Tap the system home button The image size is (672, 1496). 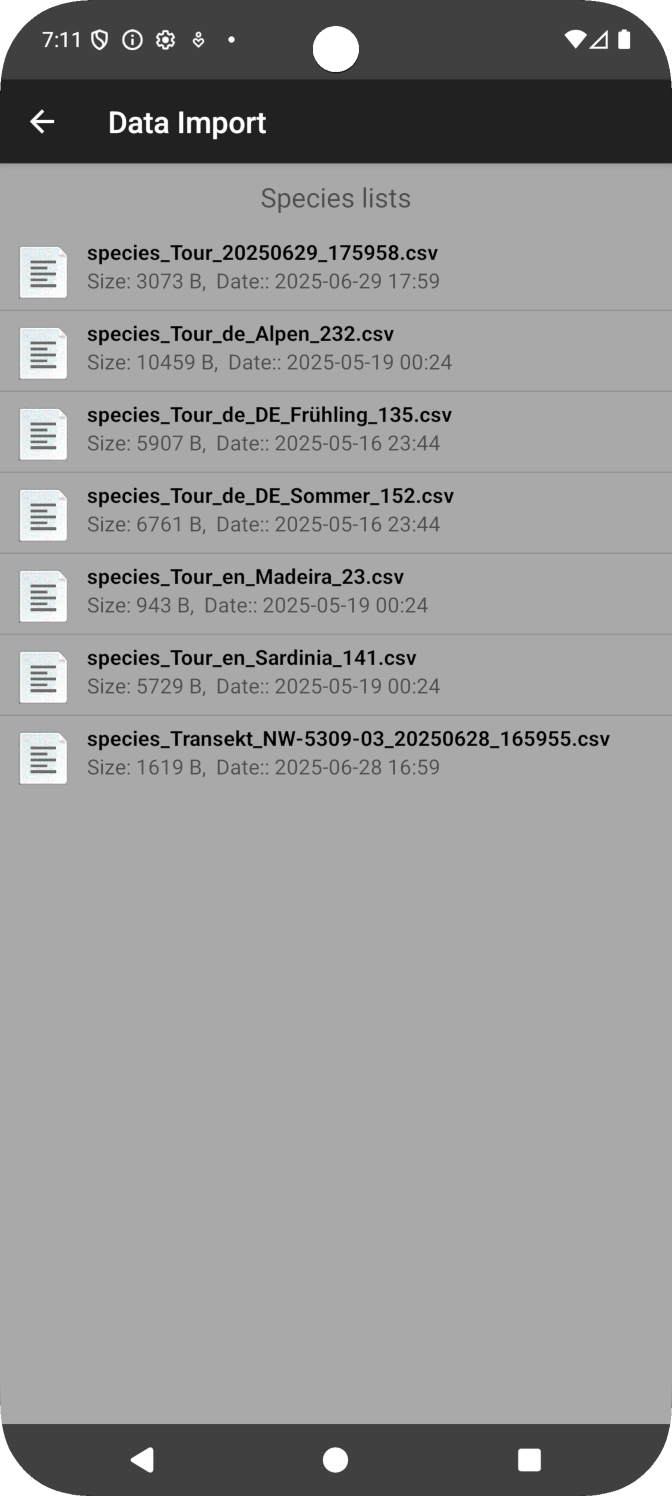click(336, 1460)
